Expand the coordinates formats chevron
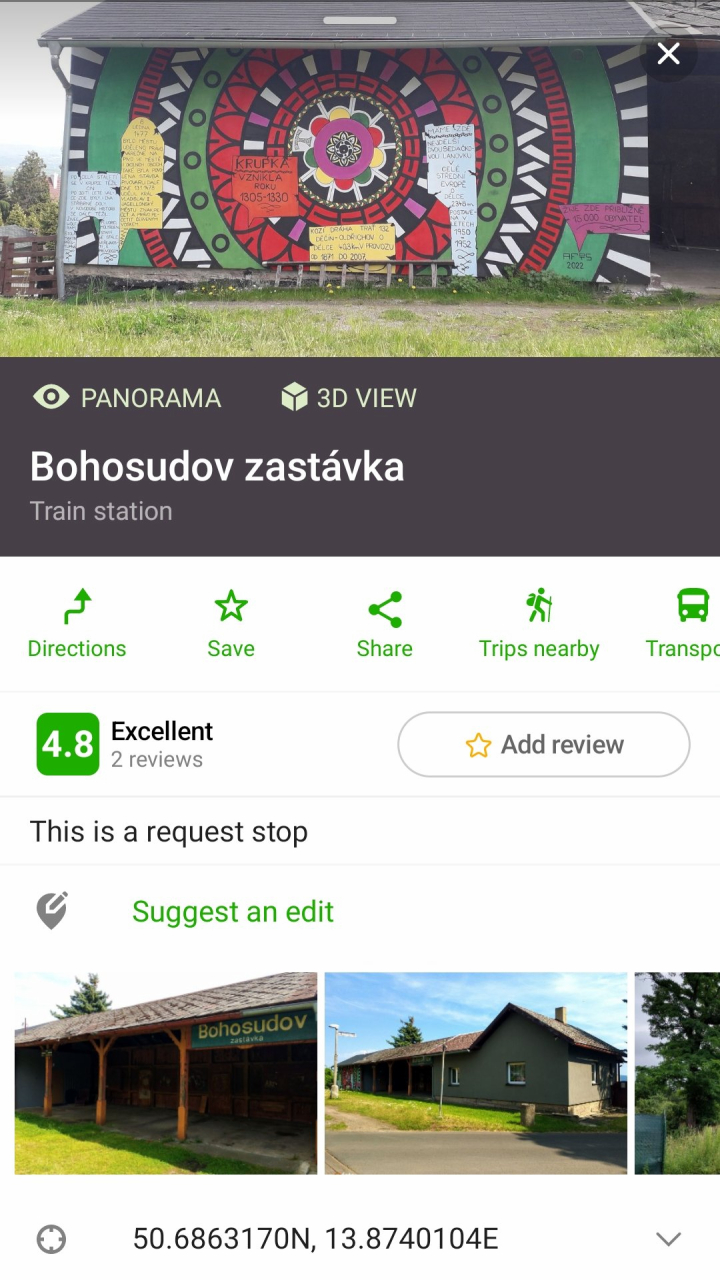Screen dimensions: 720x1280 668,1240
